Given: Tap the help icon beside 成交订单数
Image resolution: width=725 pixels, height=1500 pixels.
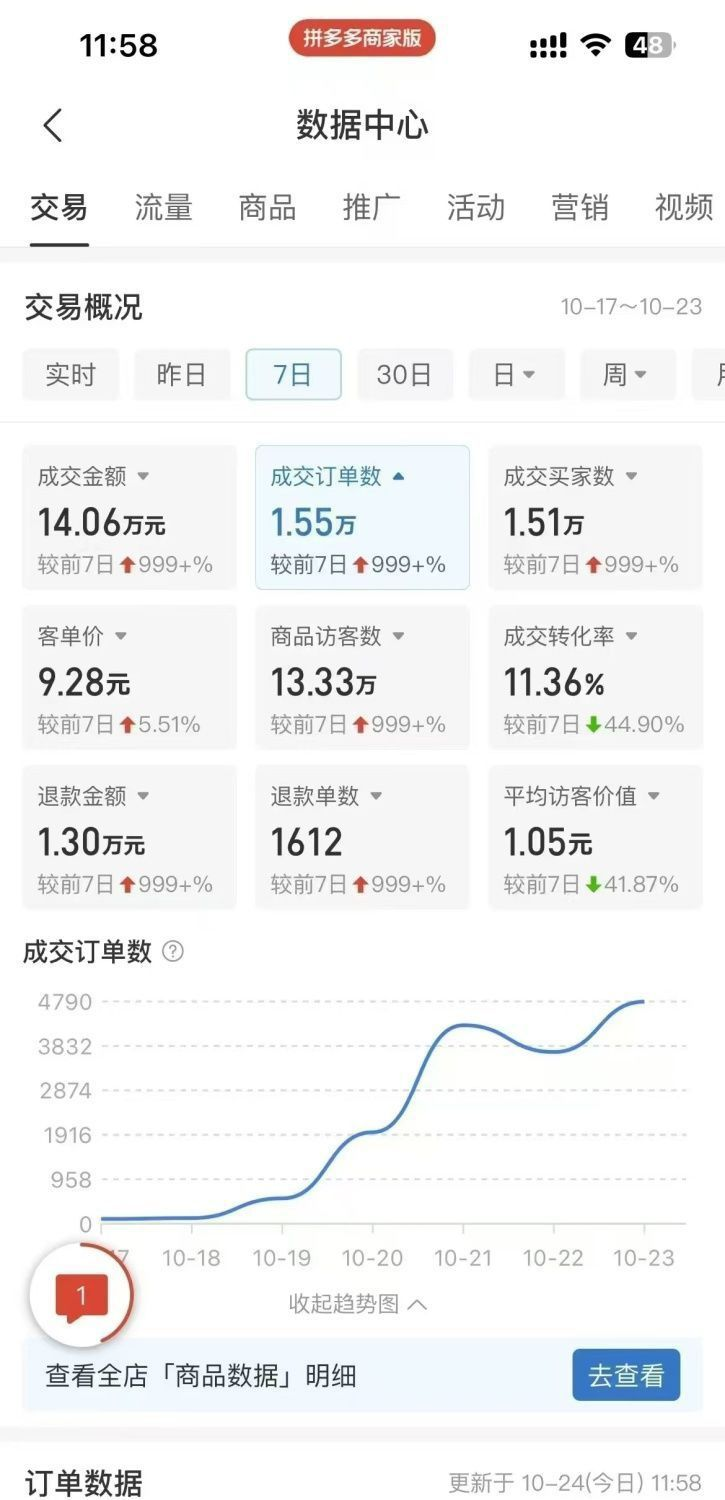Looking at the screenshot, I should pos(173,951).
